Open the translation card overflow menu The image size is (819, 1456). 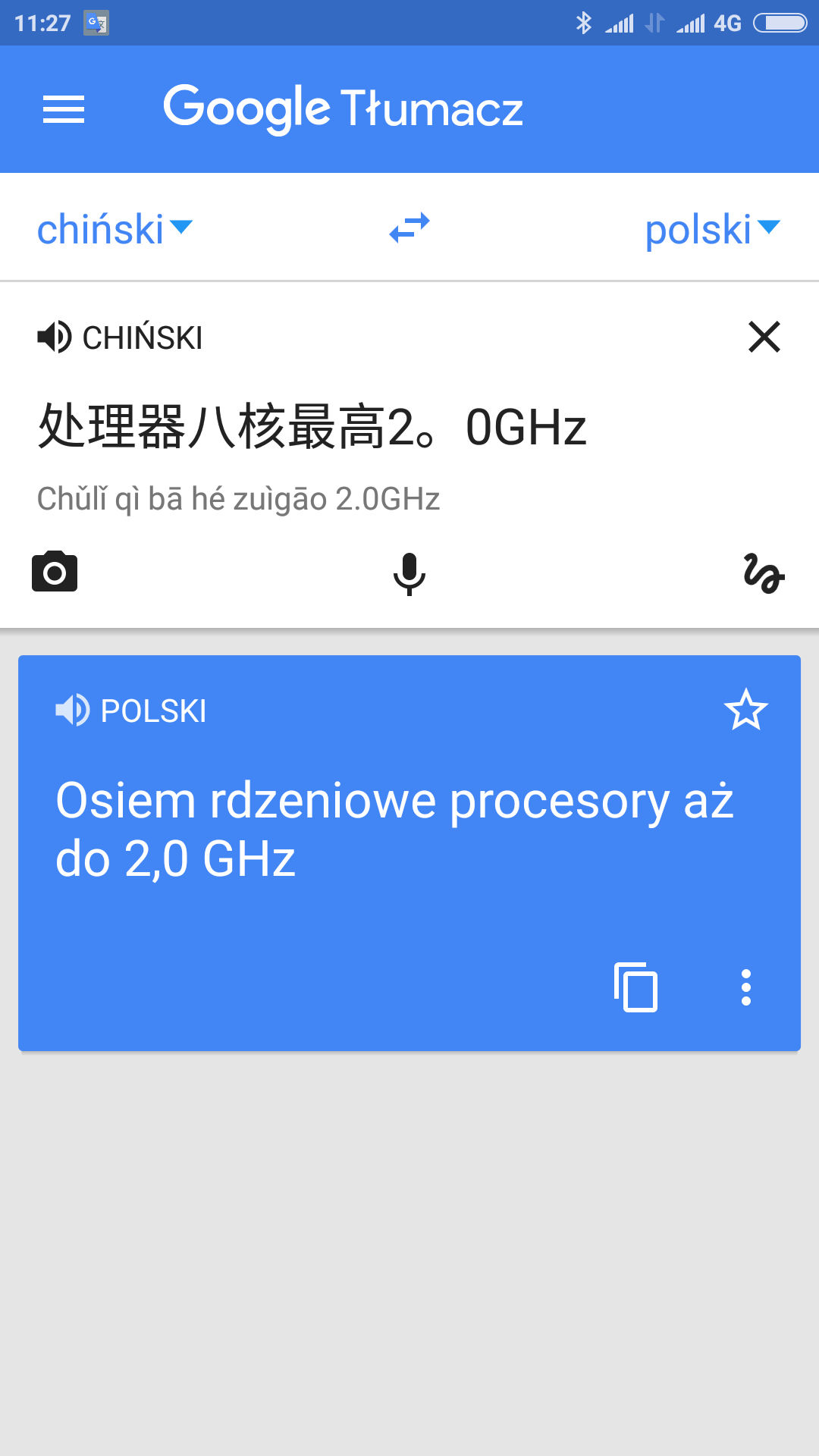[745, 987]
